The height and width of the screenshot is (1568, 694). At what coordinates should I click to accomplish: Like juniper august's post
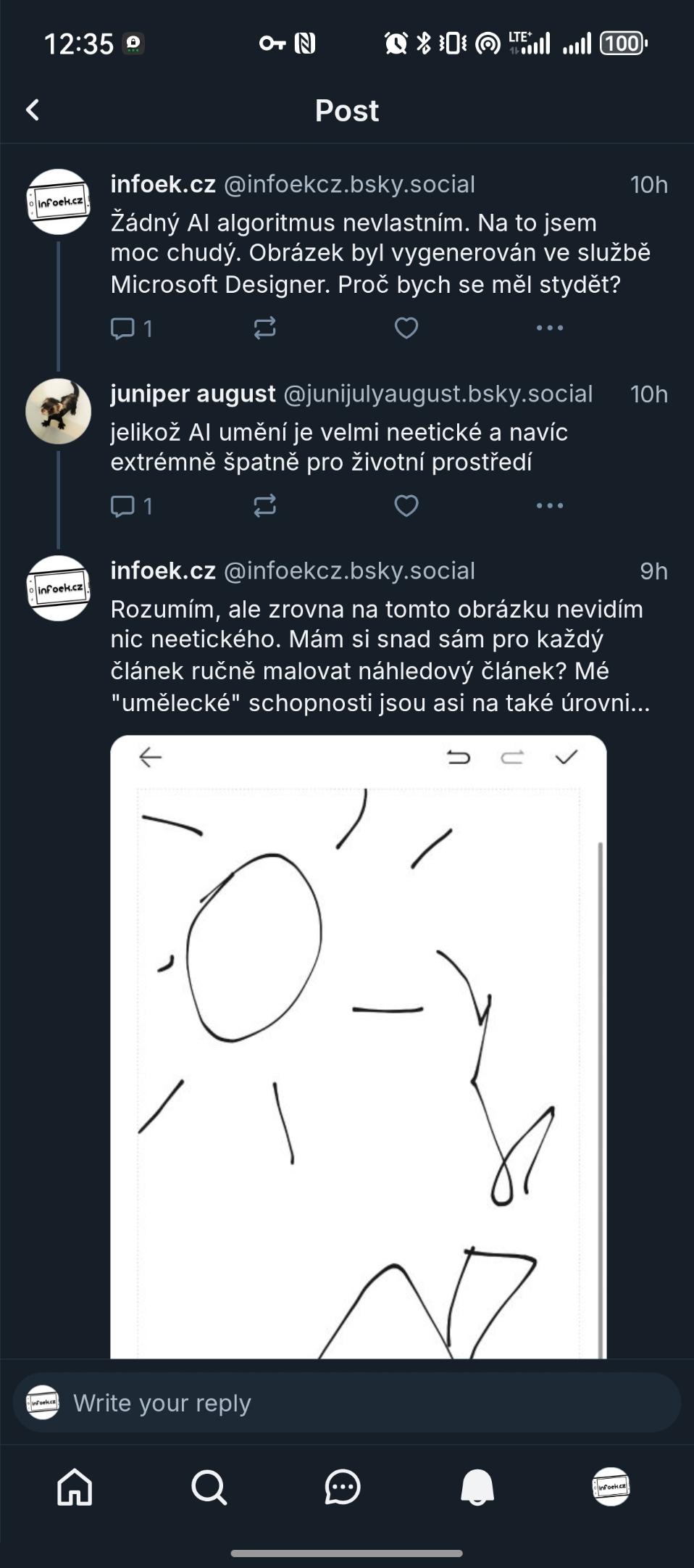[406, 506]
